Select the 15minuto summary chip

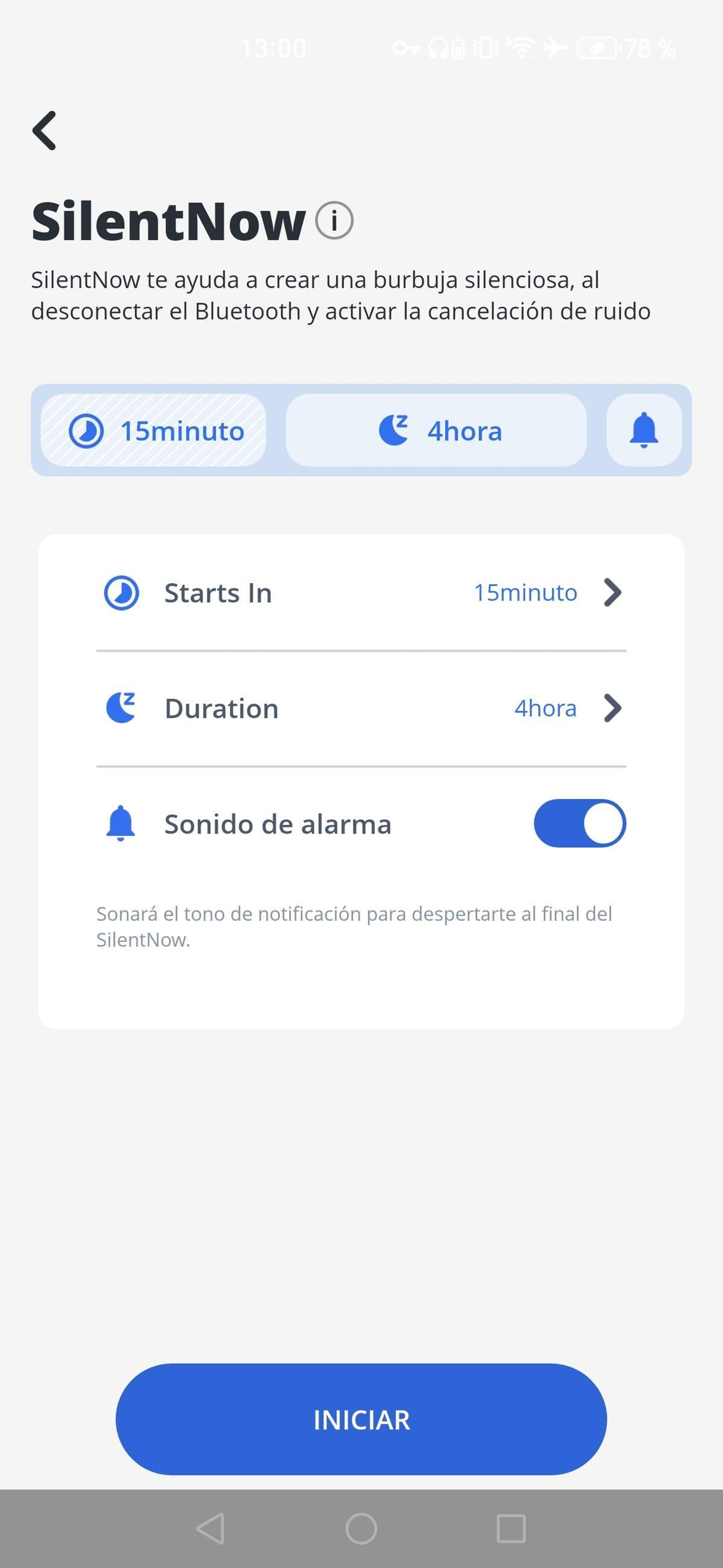[x=154, y=430]
